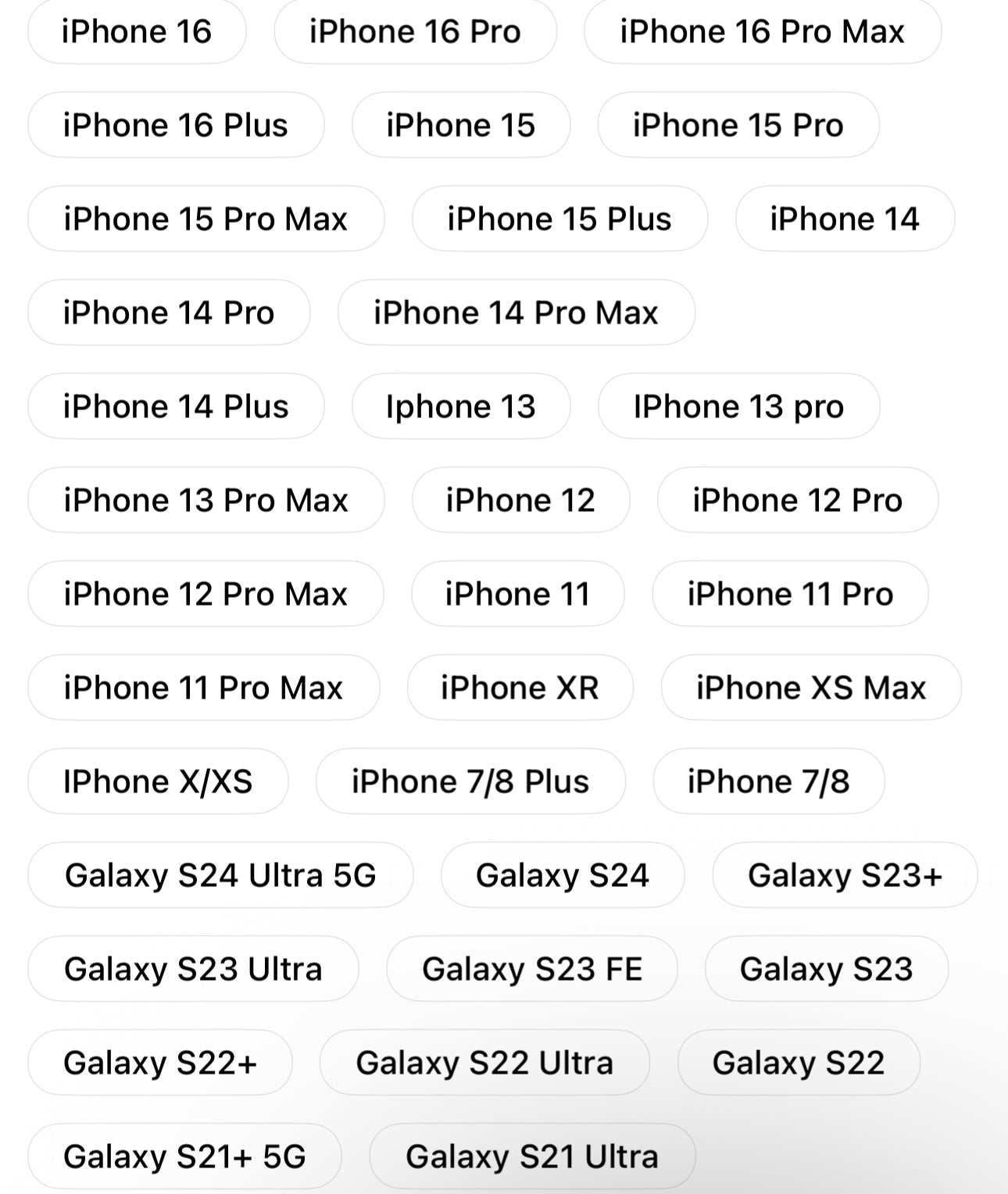Screen dimensions: 1008x1194
Task: Pick iPhone 13 Pro Max
Action: tap(206, 500)
